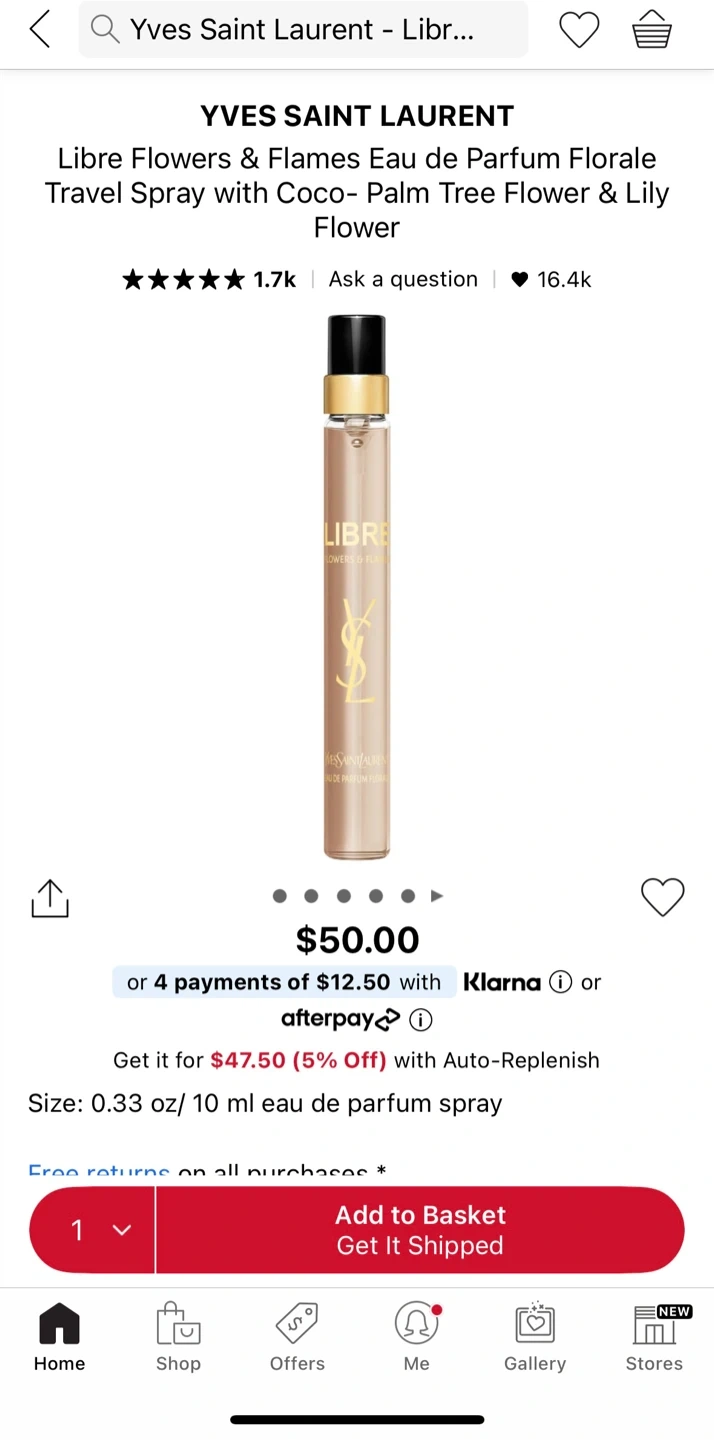The width and height of the screenshot is (714, 1440).
Task: Switch to the Home tab
Action: coord(59,1337)
